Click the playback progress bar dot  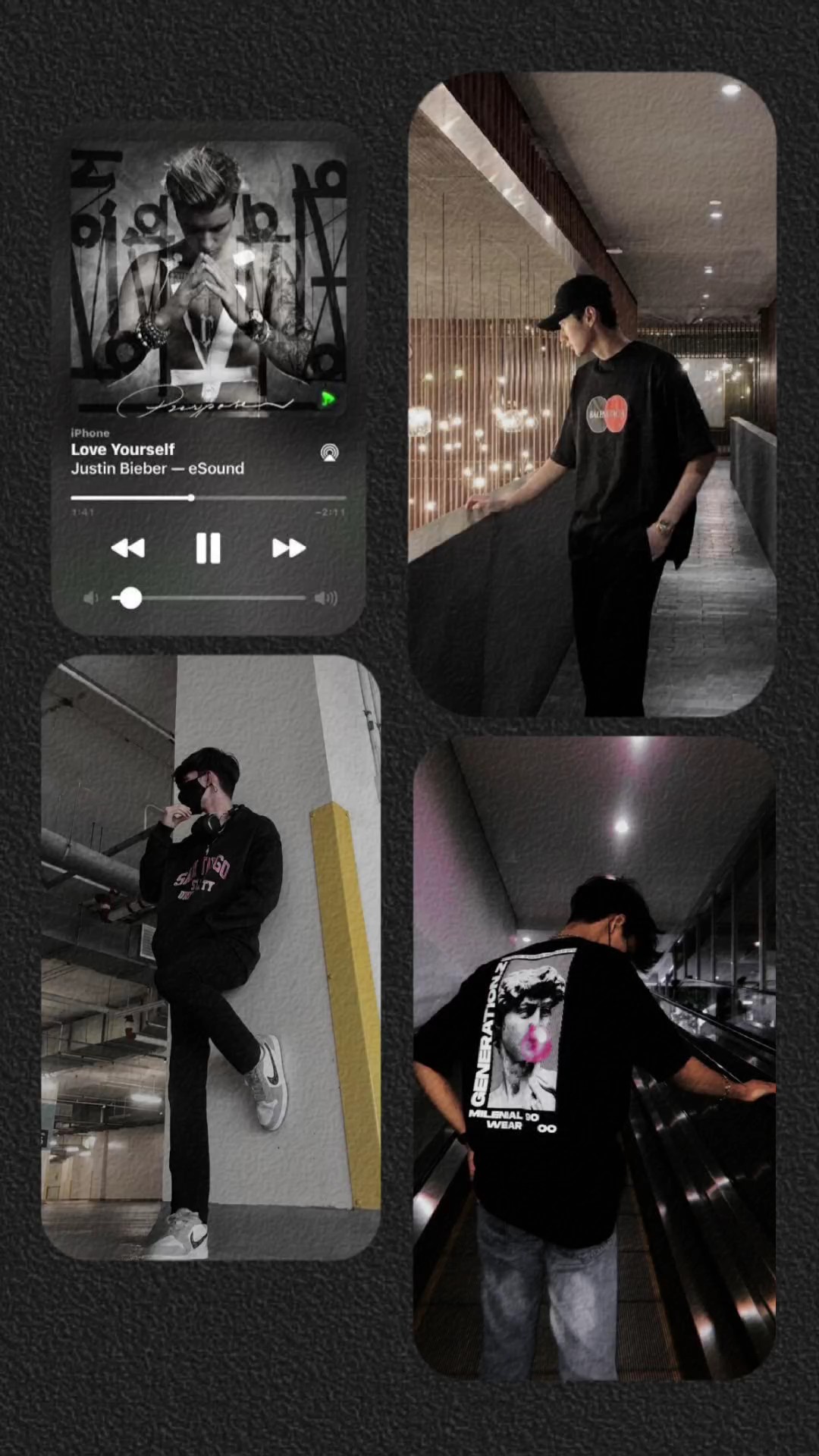(x=190, y=497)
